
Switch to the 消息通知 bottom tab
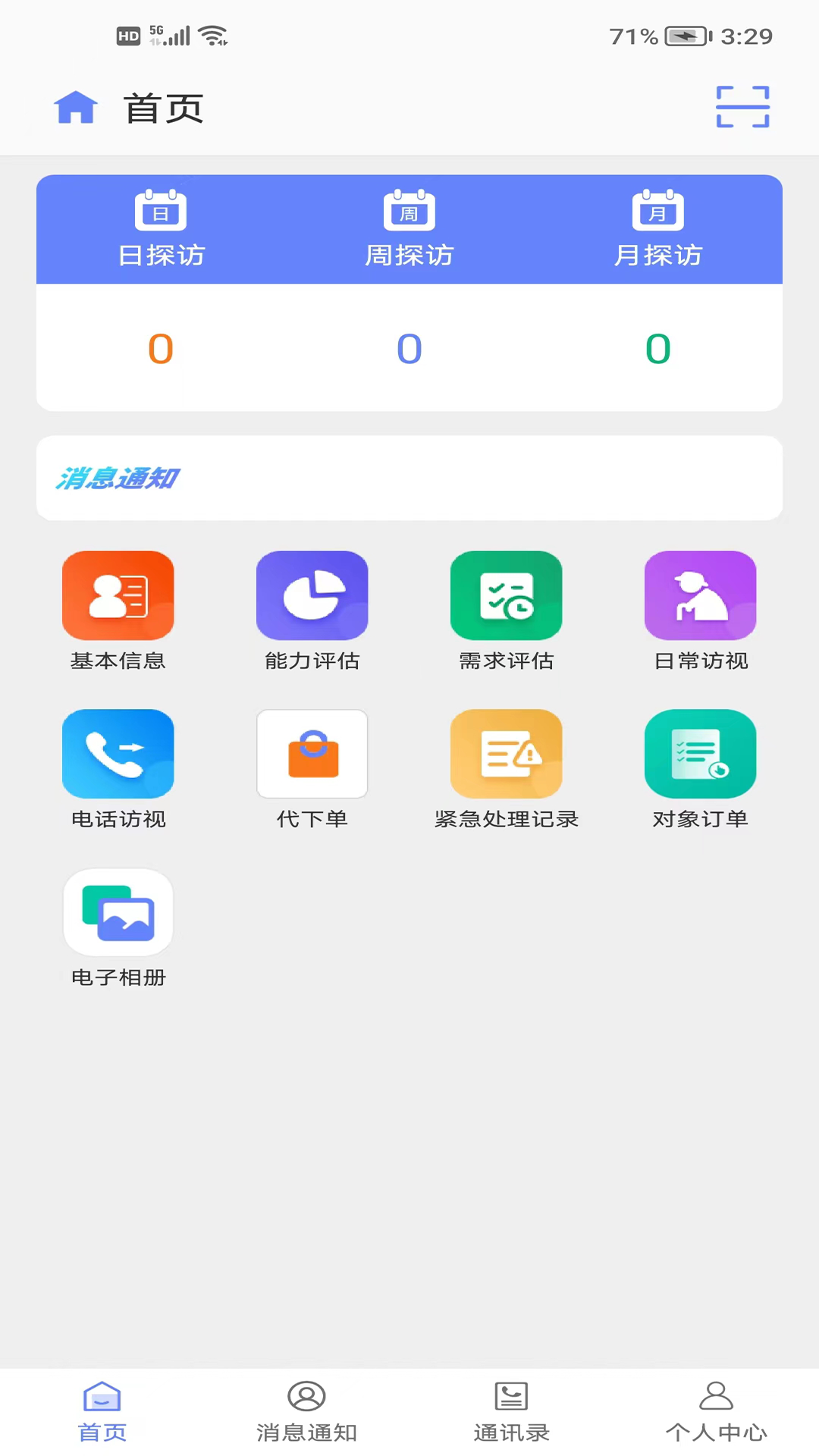coord(306,1411)
